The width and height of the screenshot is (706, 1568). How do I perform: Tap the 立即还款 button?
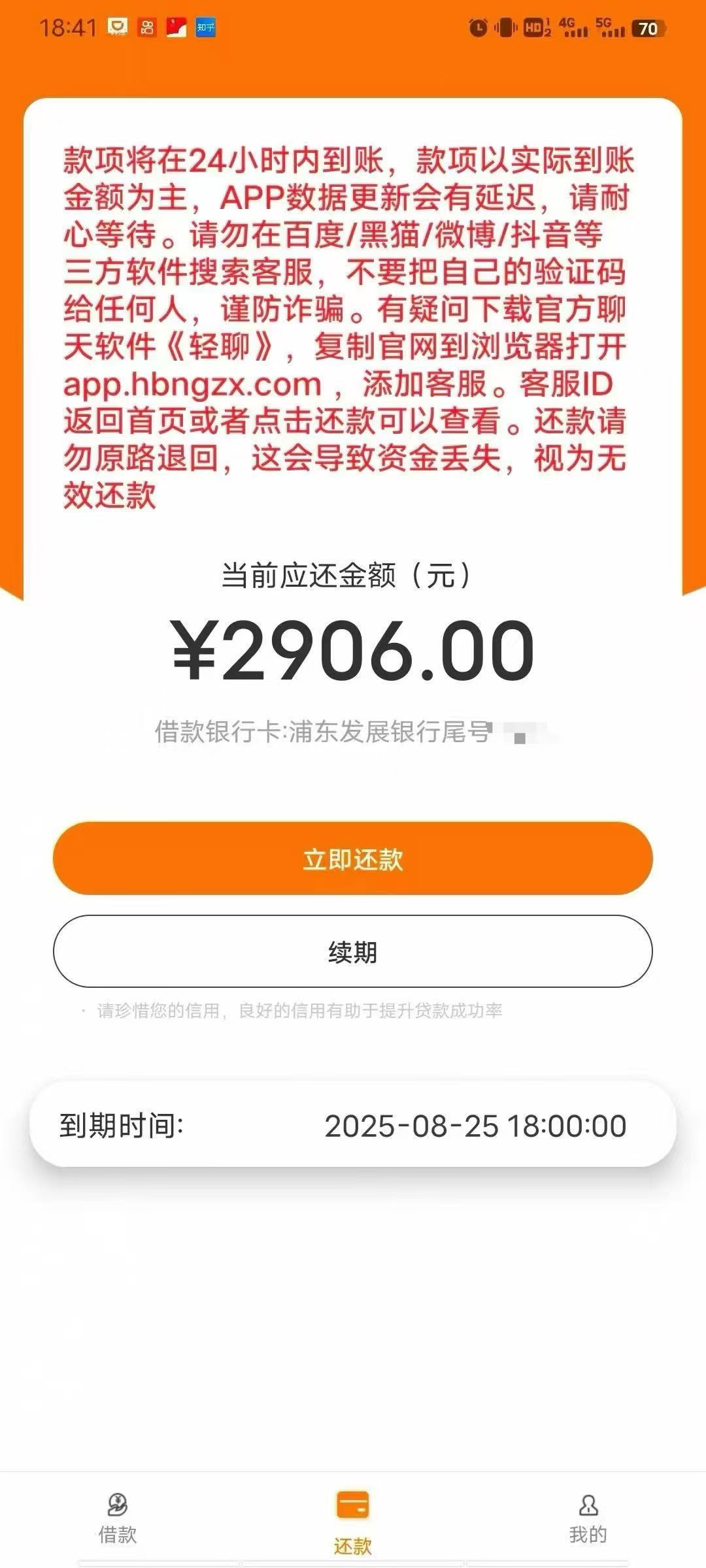[352, 858]
